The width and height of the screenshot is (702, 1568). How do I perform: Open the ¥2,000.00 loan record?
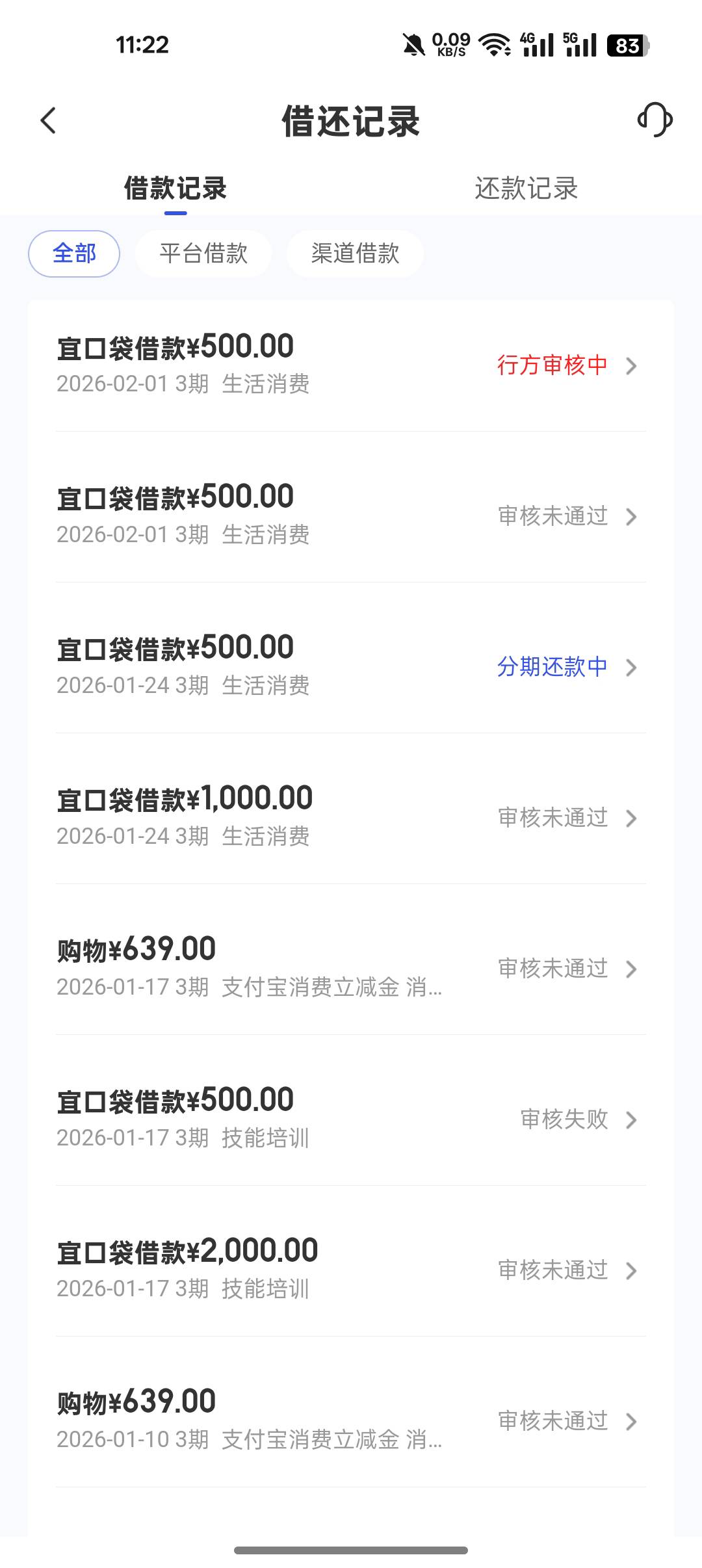click(x=351, y=1270)
